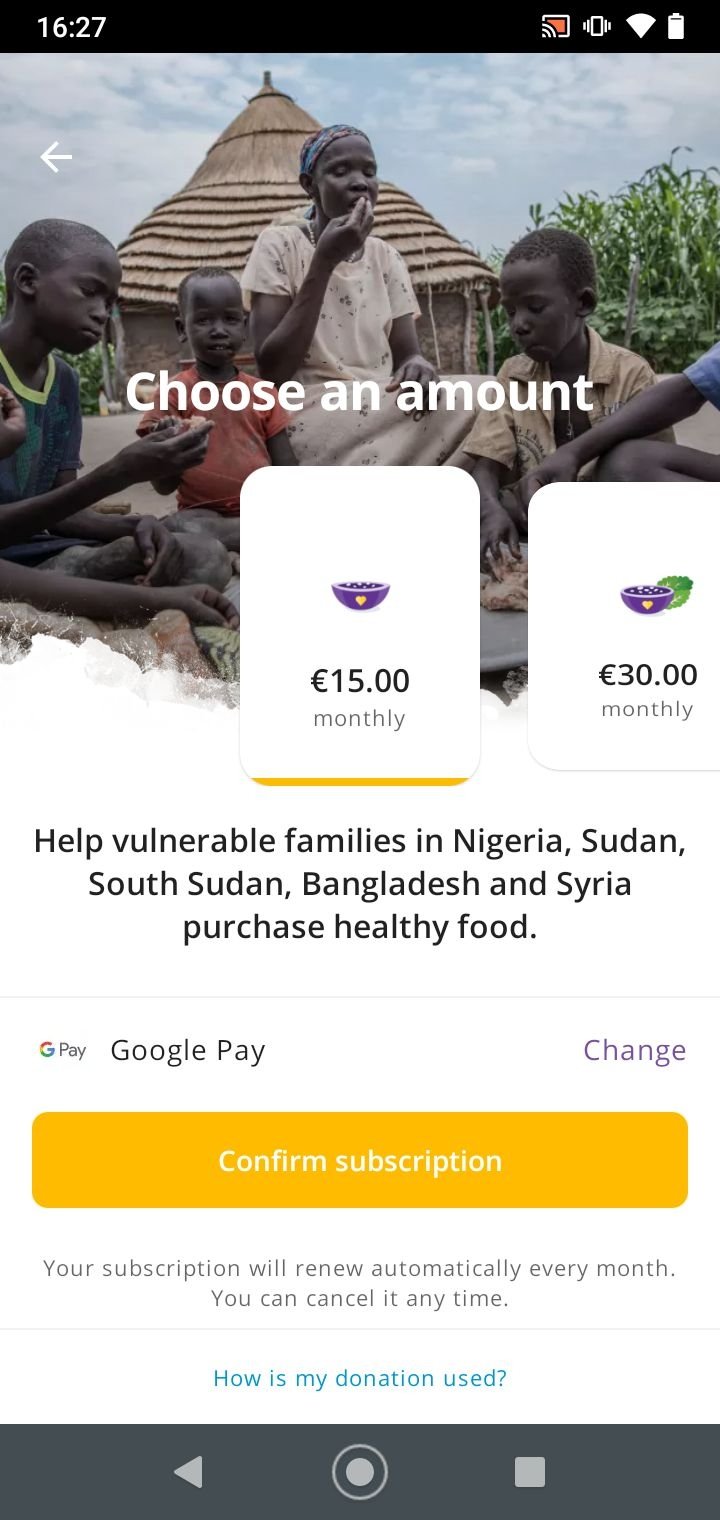Go to the home screen
Viewport: 720px width, 1520px height.
tap(360, 1472)
